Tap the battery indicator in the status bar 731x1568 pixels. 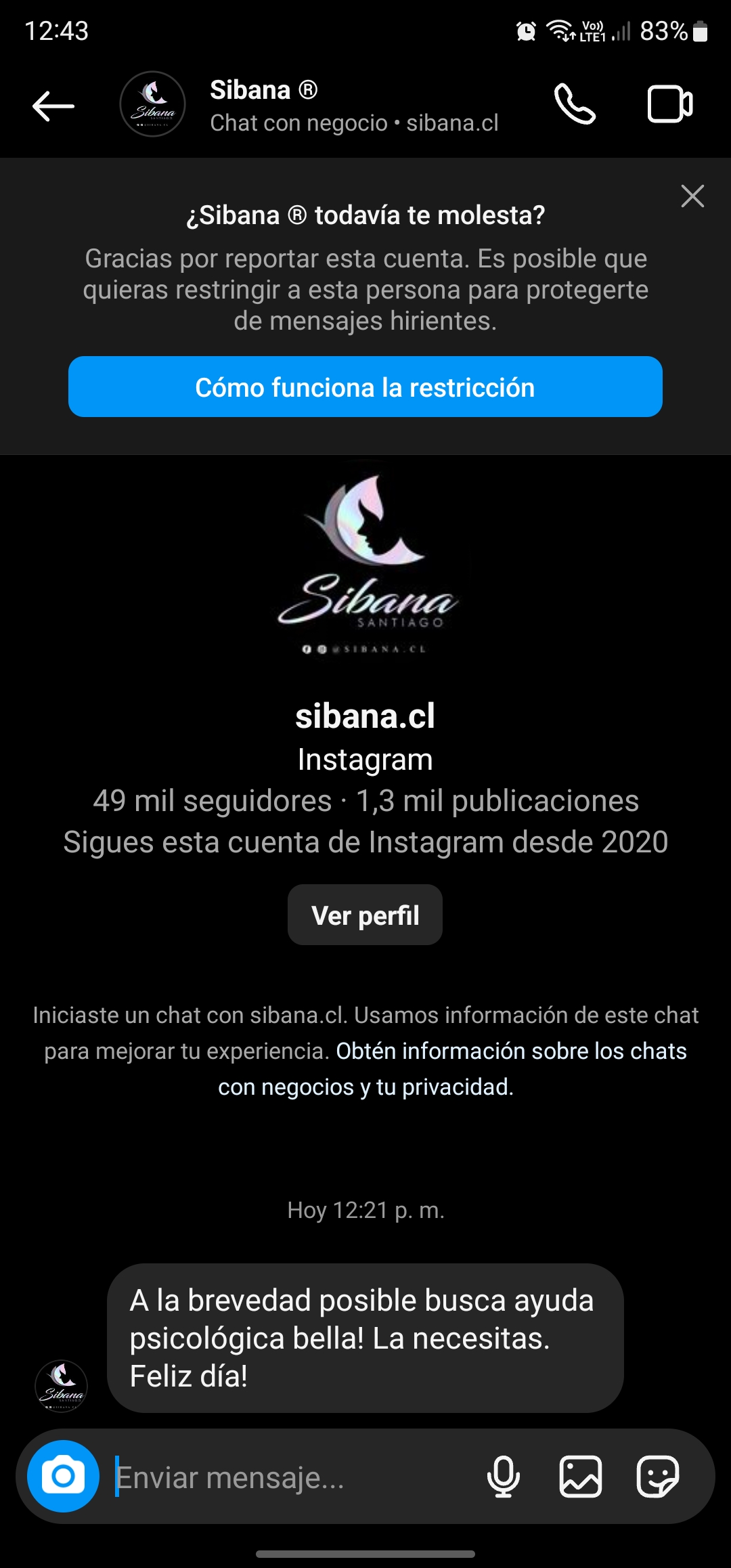(x=699, y=32)
